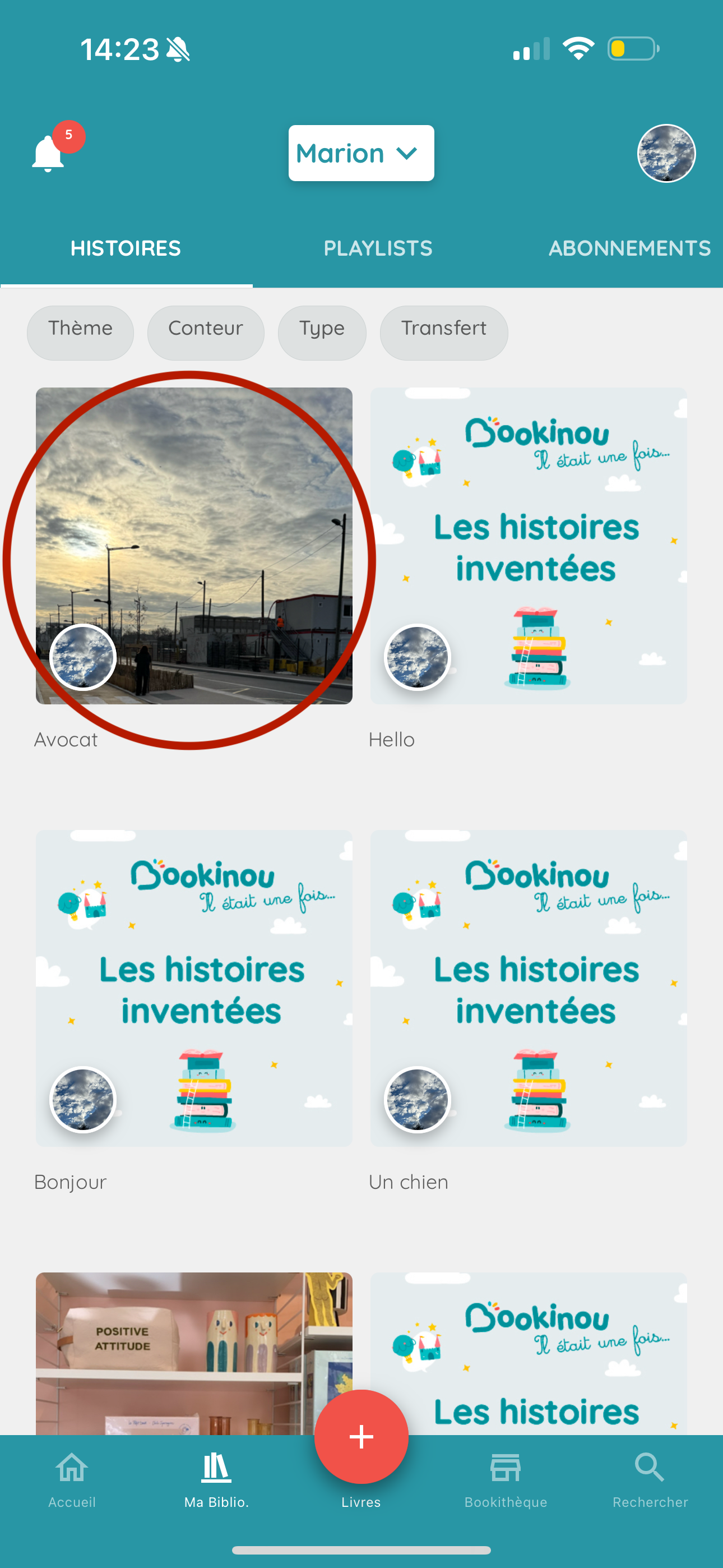Expand the Marion profile dropdown

361,154
